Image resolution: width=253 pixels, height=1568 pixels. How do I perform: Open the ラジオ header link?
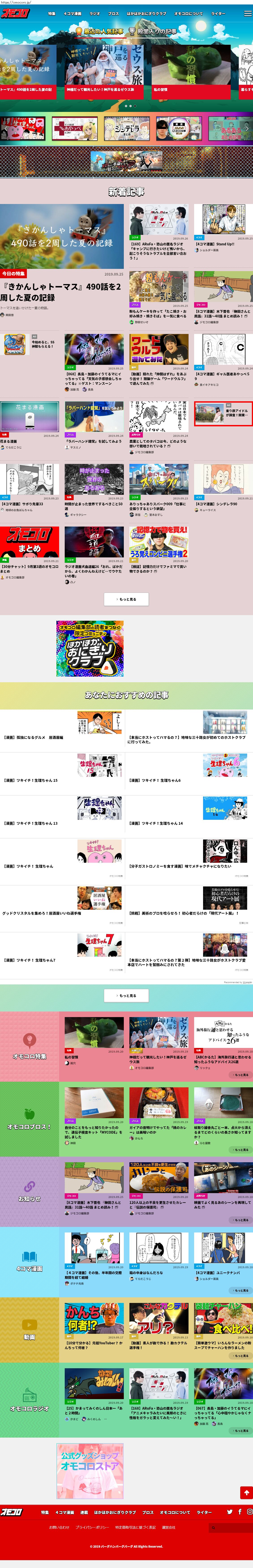point(94,13)
